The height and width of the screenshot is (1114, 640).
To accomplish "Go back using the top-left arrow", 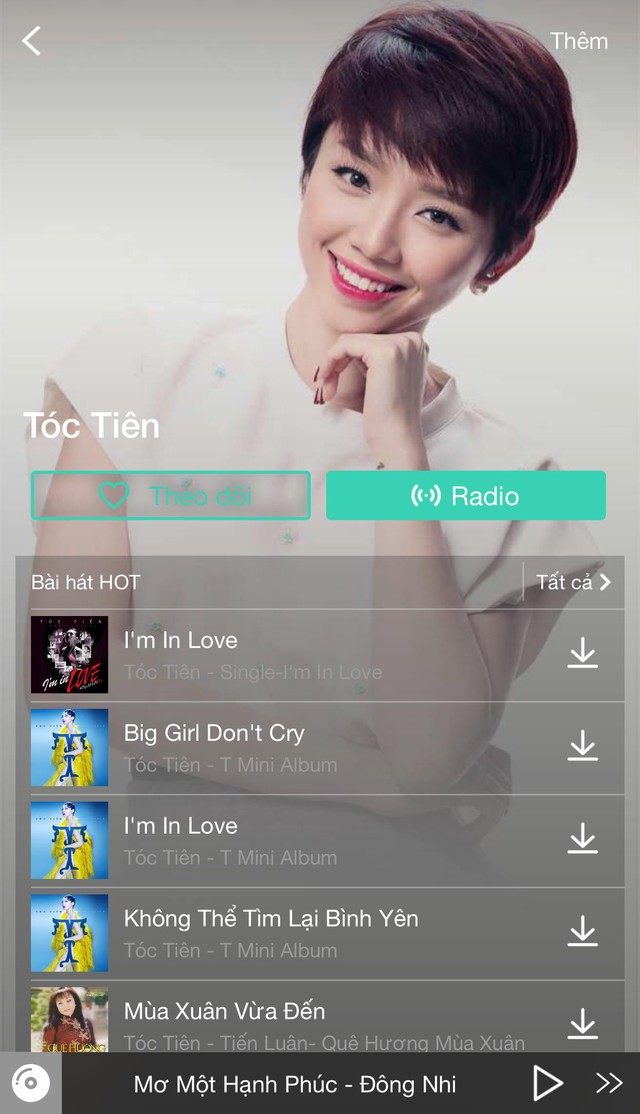I will click(x=31, y=41).
